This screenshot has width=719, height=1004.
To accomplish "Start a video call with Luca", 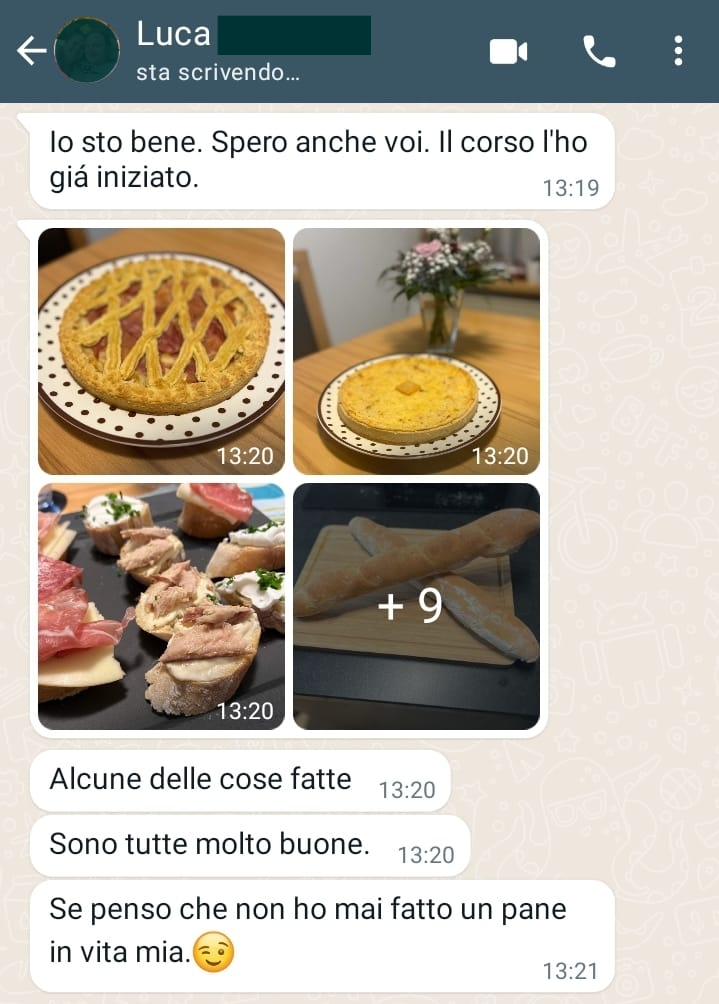I will [508, 52].
